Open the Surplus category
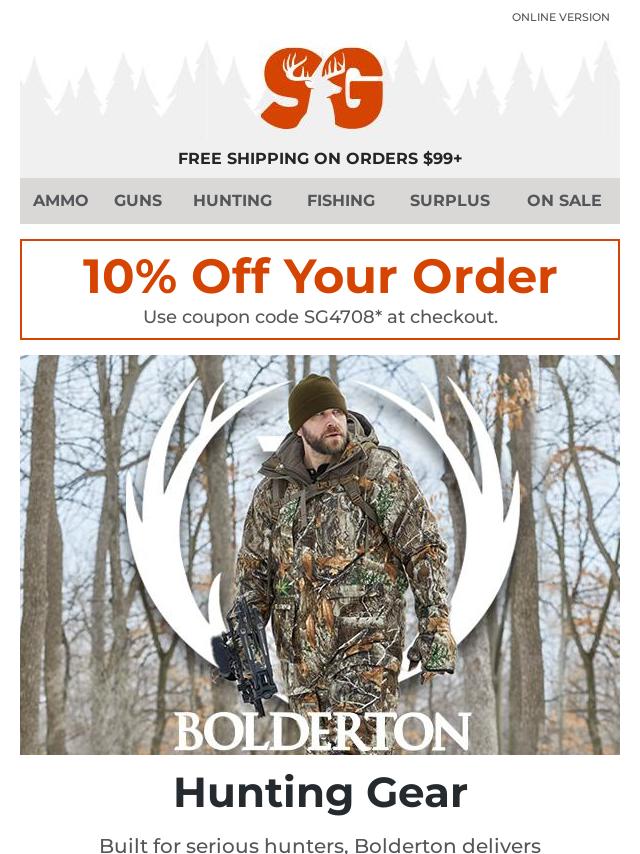The width and height of the screenshot is (640, 854). 449,201
